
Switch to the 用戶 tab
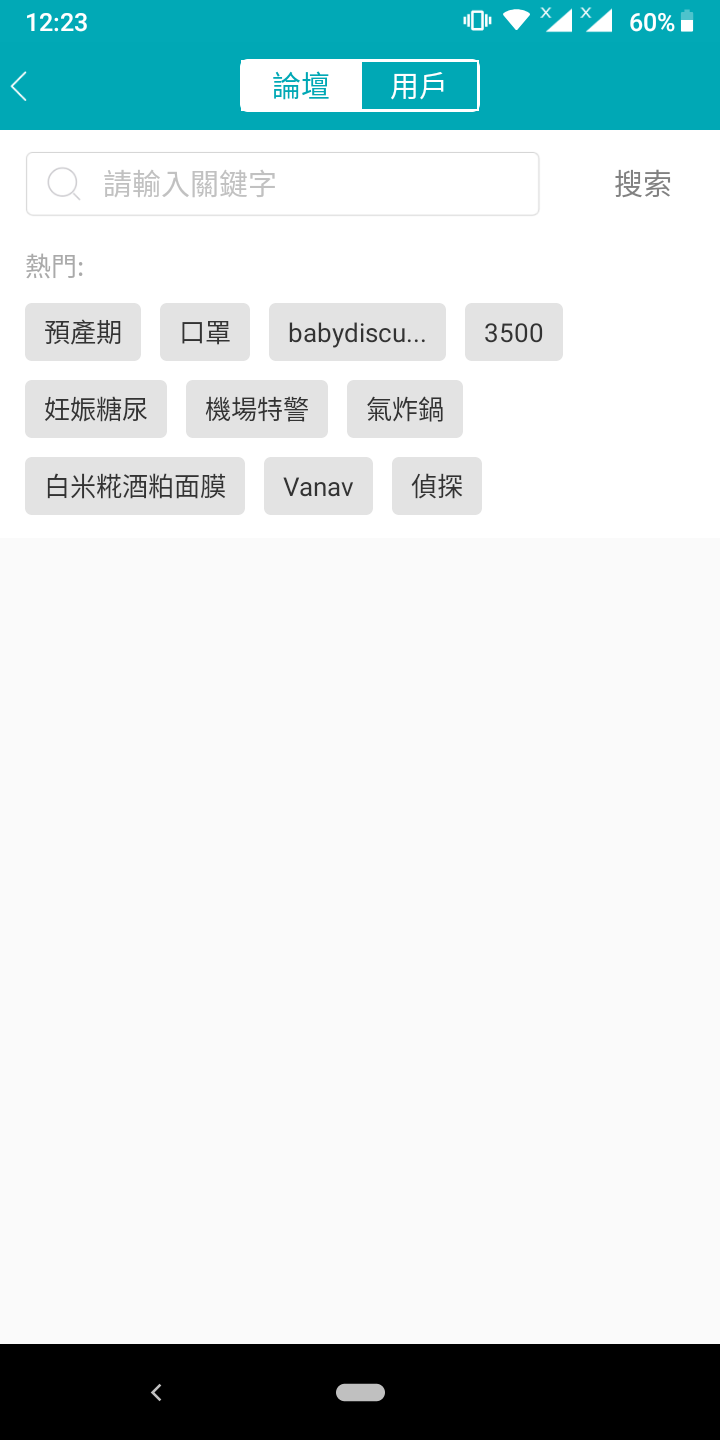pos(419,86)
